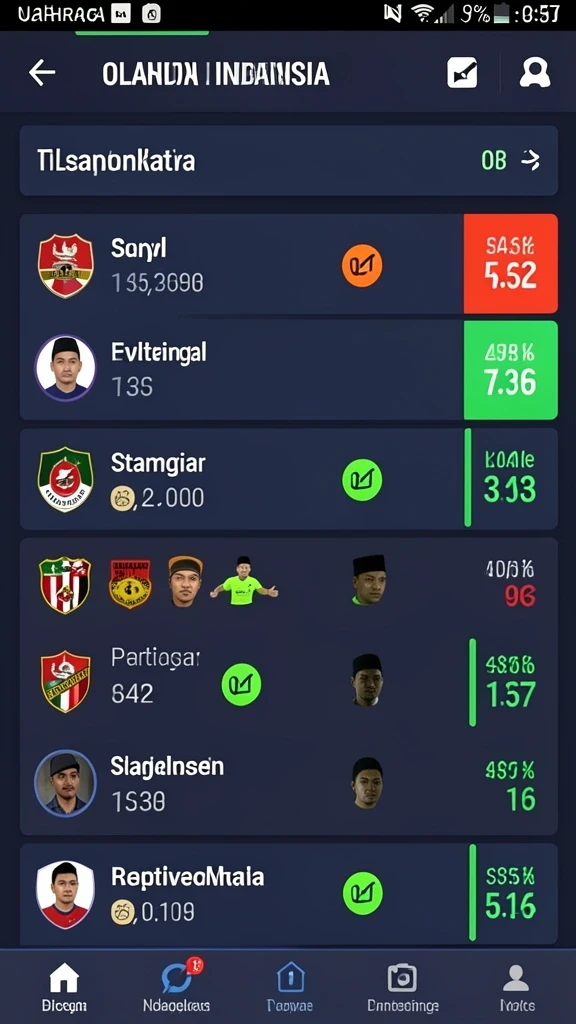The height and width of the screenshot is (1024, 576).
Task: Open the Evlteingal row
Action: pyautogui.click(x=242, y=370)
